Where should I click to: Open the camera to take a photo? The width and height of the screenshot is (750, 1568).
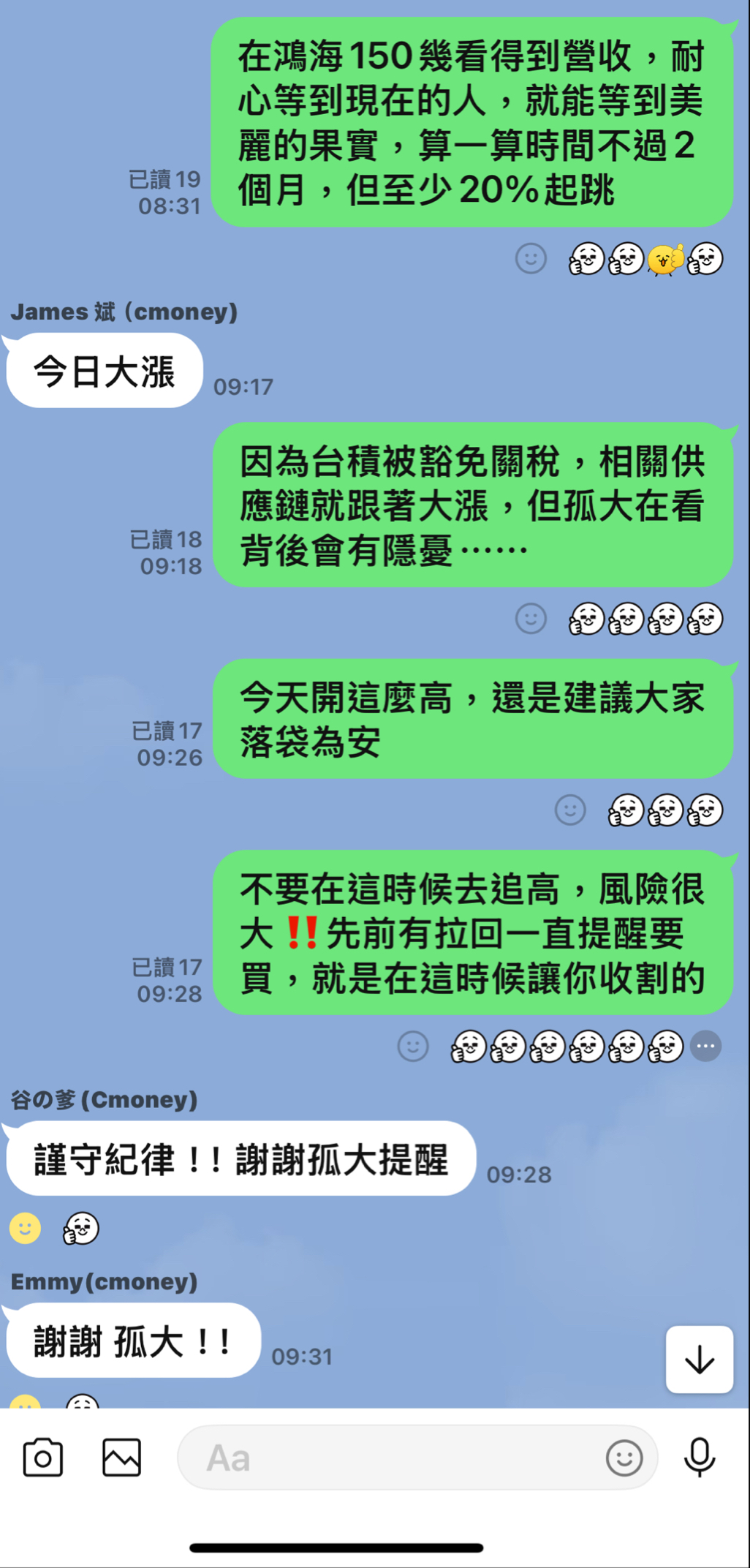tap(42, 1458)
